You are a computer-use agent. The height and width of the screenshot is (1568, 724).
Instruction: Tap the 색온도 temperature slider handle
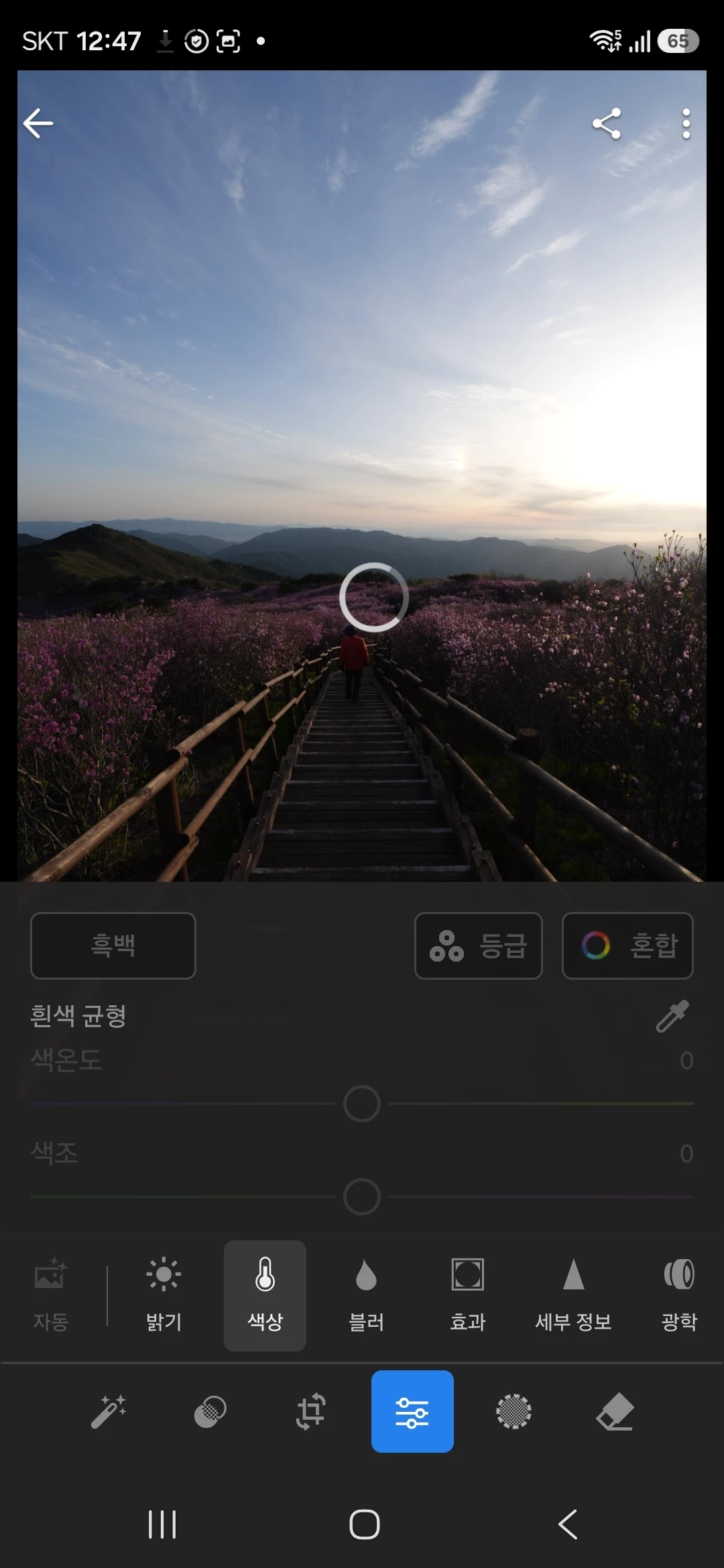(362, 1104)
